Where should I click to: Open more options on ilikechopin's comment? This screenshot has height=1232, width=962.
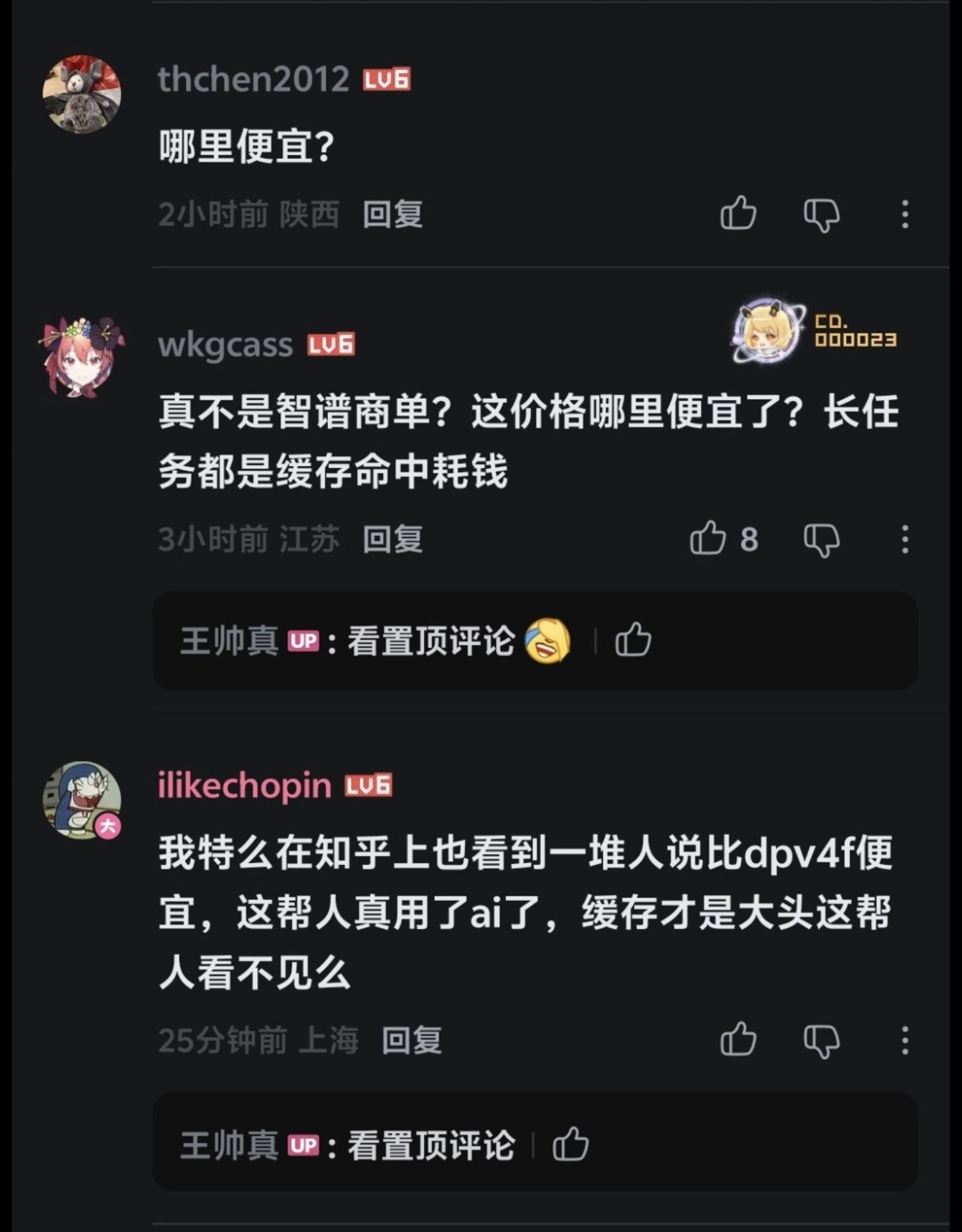(905, 1040)
